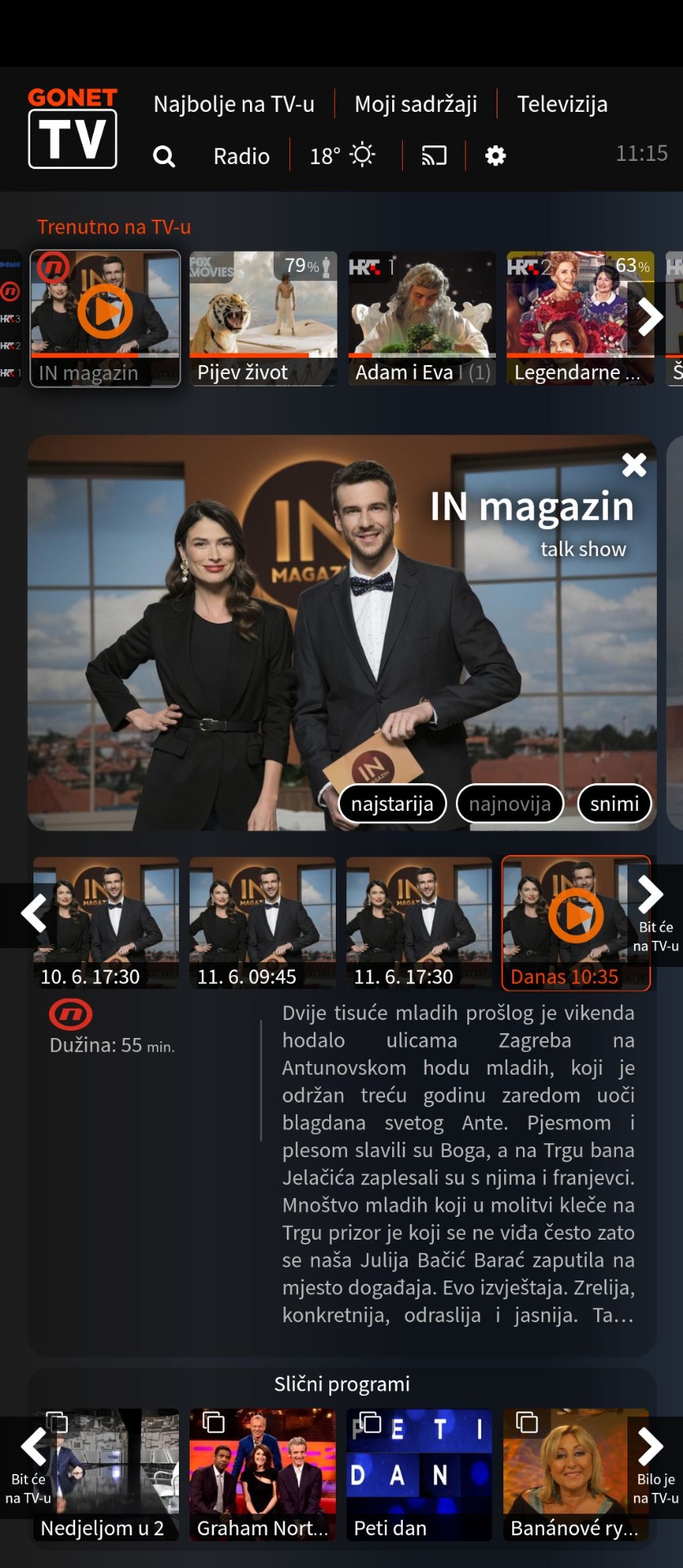
Task: Open similar program Graham Norton
Action: [x=262, y=1475]
